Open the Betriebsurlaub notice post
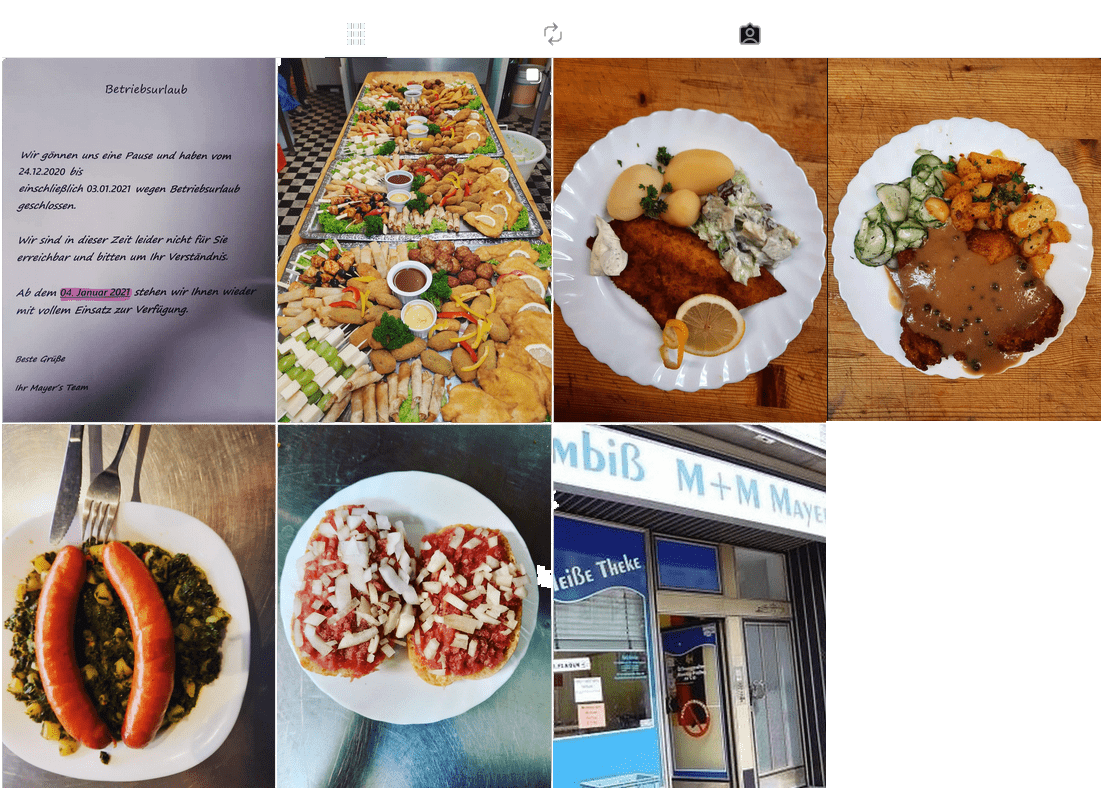 pos(138,240)
